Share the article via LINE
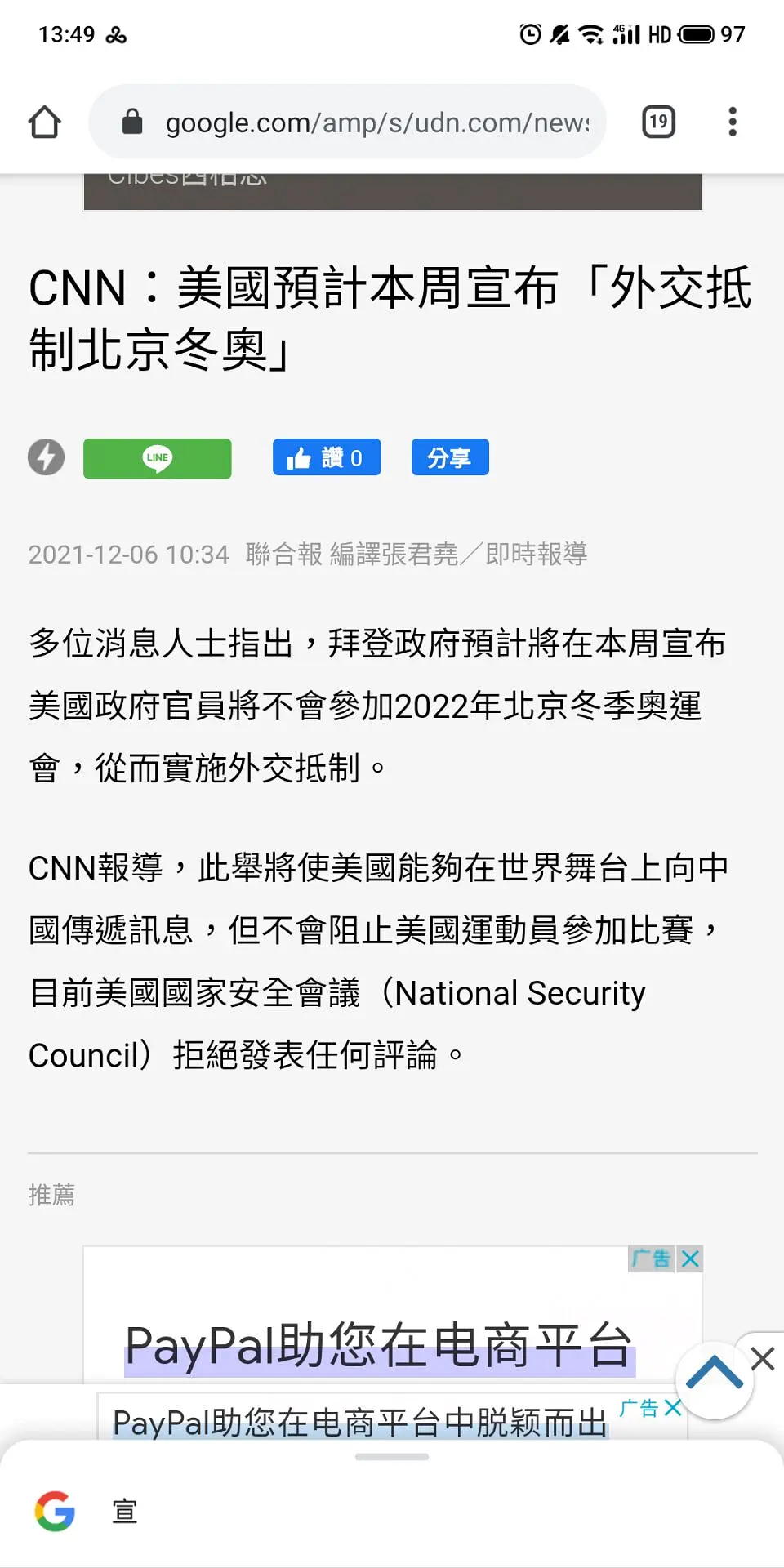Image resolution: width=784 pixels, height=1568 pixels. (x=157, y=458)
